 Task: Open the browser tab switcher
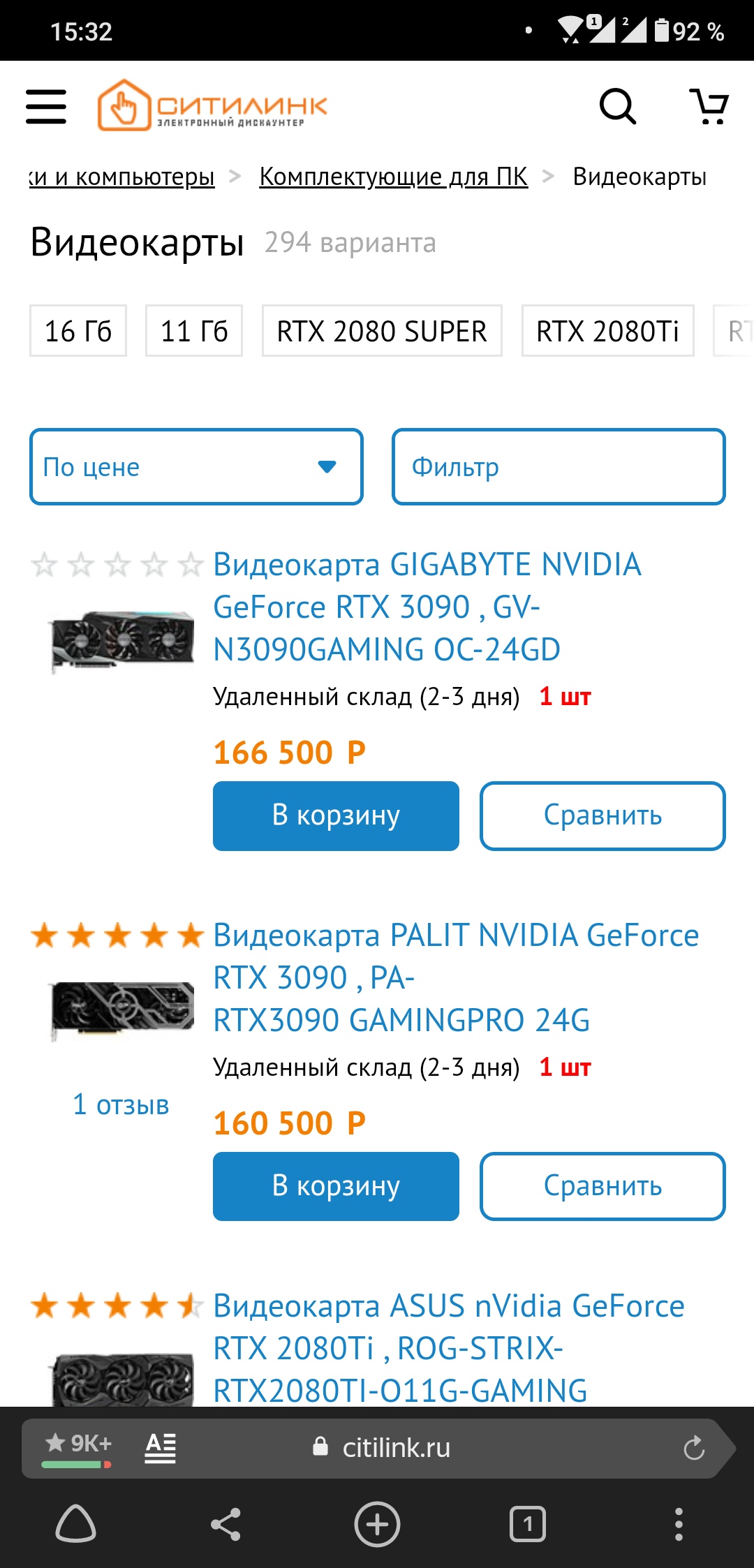528,1524
